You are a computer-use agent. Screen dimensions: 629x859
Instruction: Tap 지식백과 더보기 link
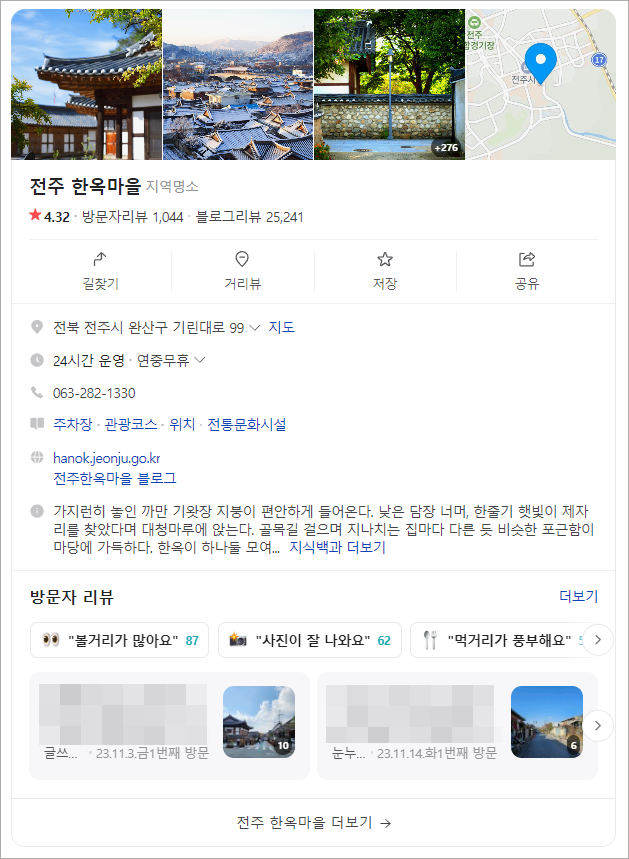tap(338, 547)
